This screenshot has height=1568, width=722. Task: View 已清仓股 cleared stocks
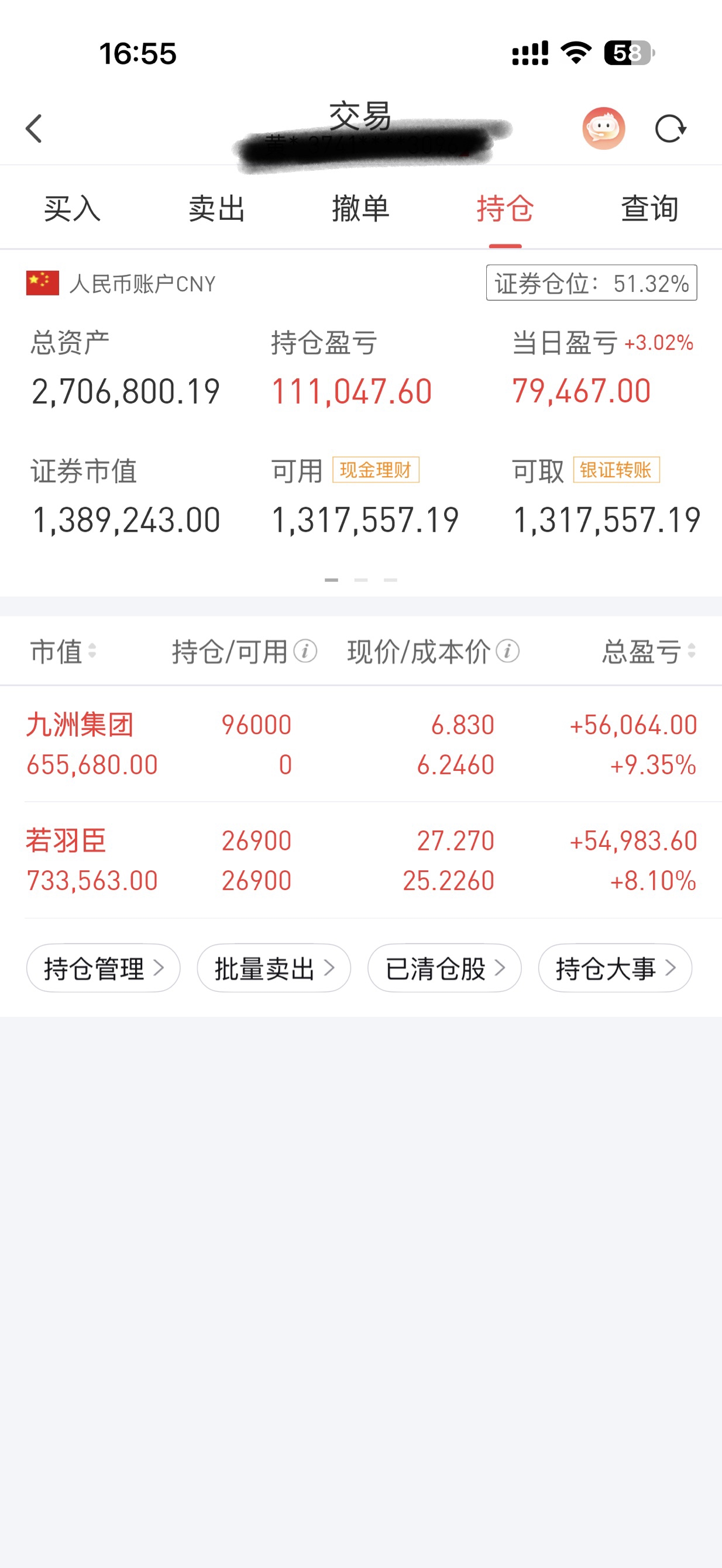pyautogui.click(x=445, y=968)
